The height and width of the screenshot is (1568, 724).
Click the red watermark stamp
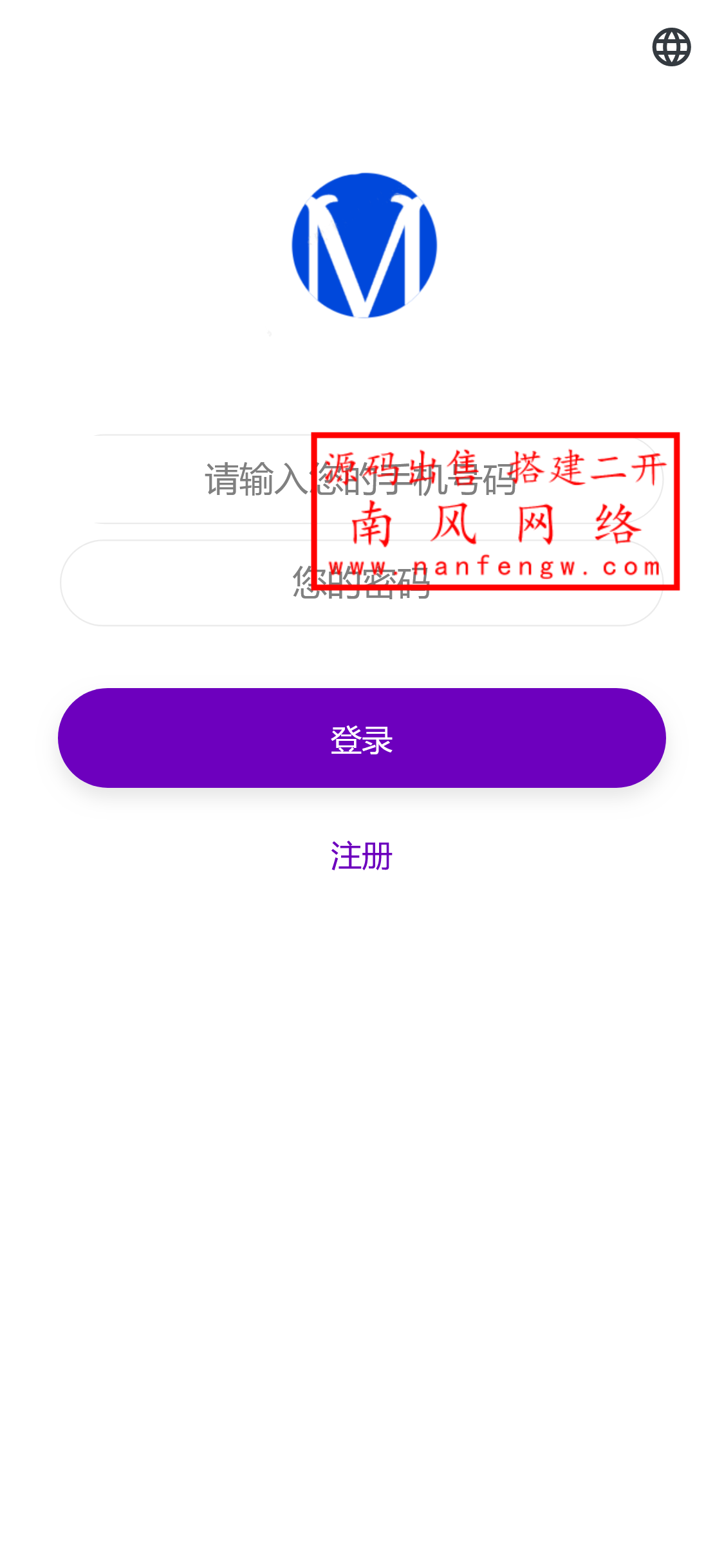click(494, 509)
